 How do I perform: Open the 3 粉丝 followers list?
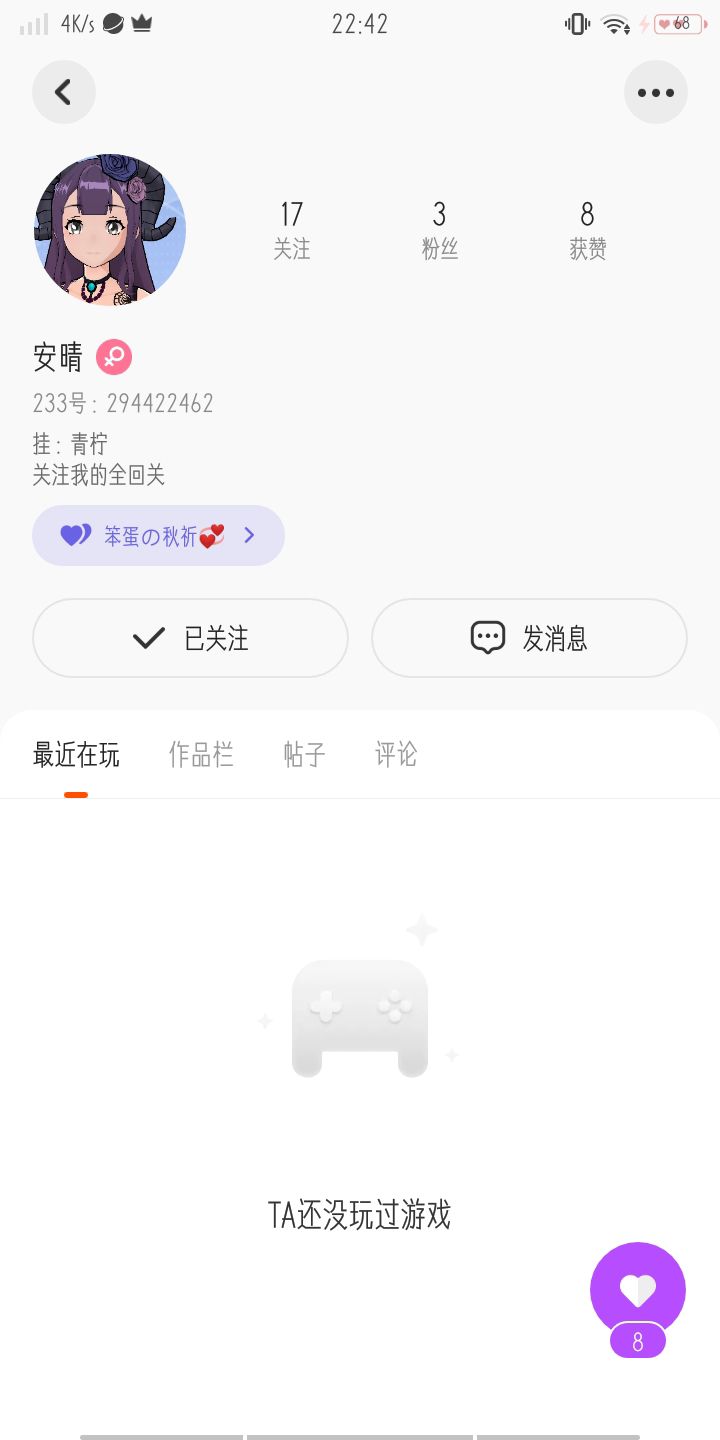pyautogui.click(x=439, y=230)
